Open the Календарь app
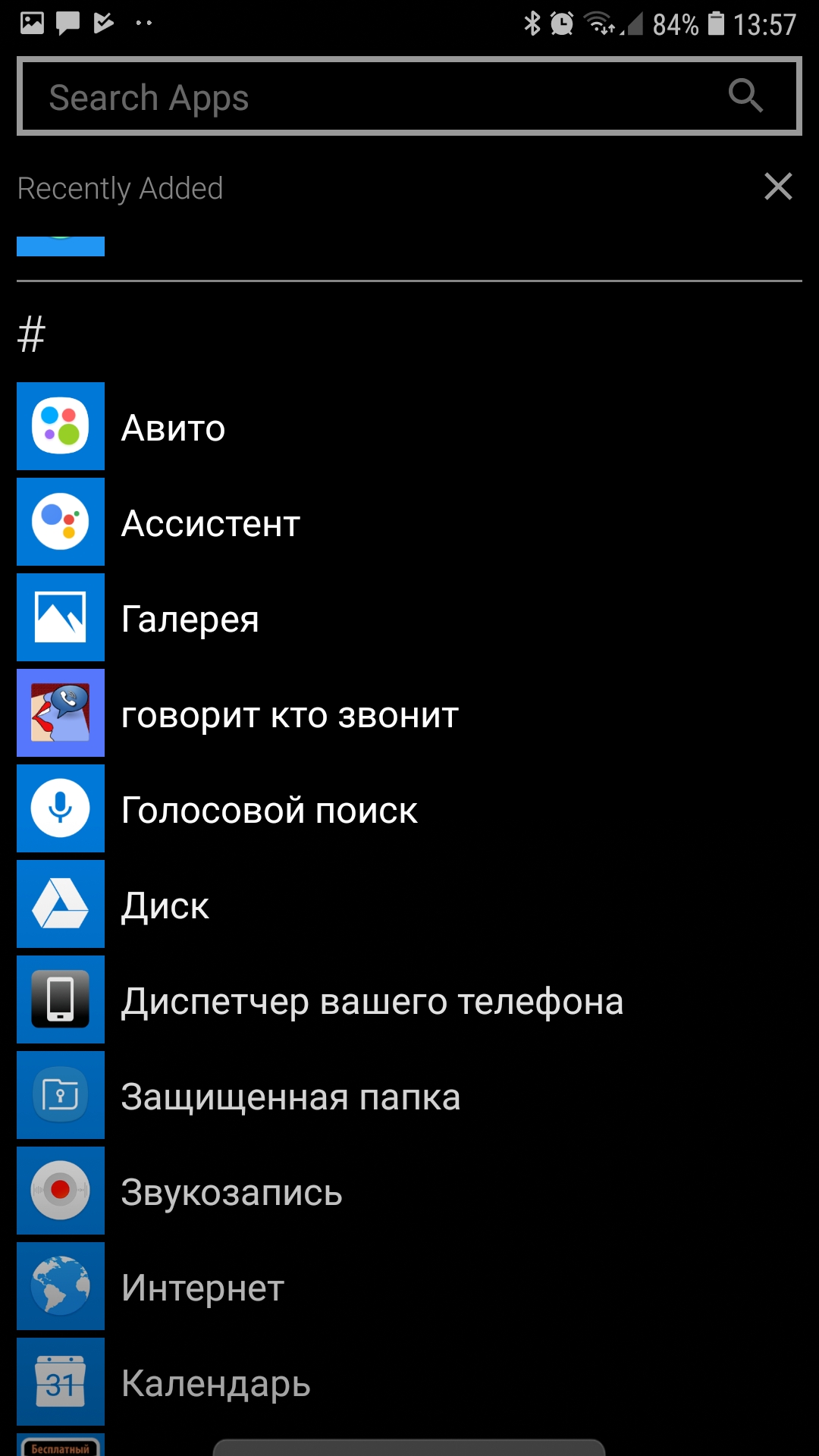The image size is (819, 1456). [x=409, y=1382]
